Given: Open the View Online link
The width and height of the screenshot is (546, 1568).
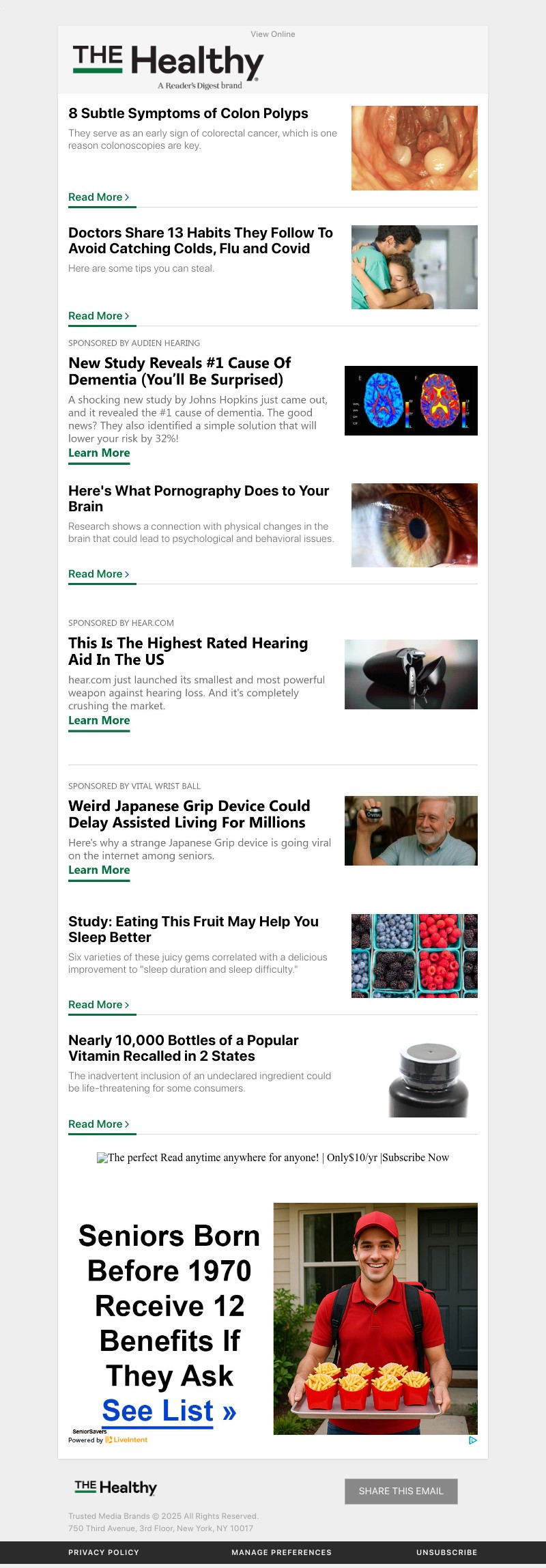Looking at the screenshot, I should tap(273, 34).
